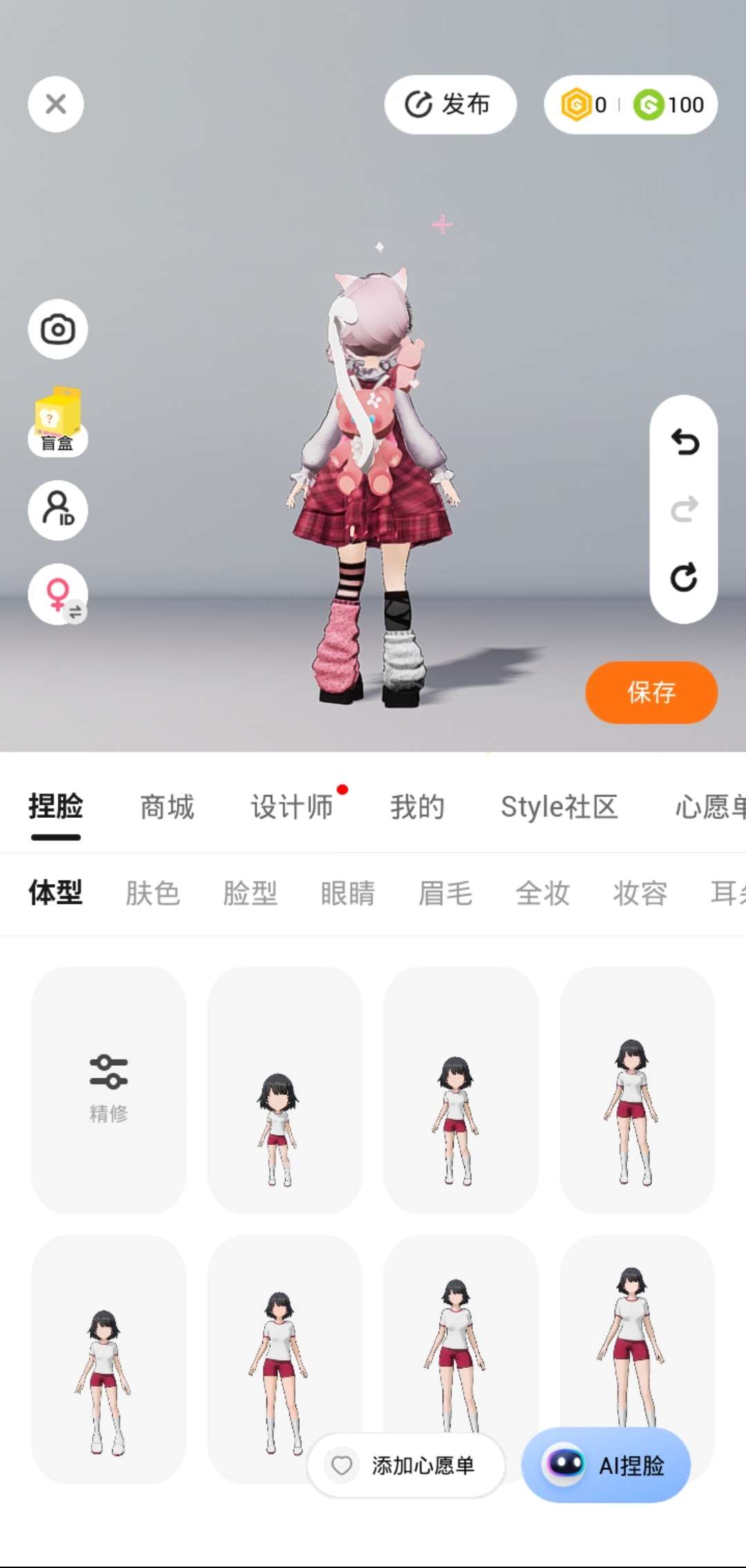
Task: Tap the 发布 publish button
Action: click(450, 104)
